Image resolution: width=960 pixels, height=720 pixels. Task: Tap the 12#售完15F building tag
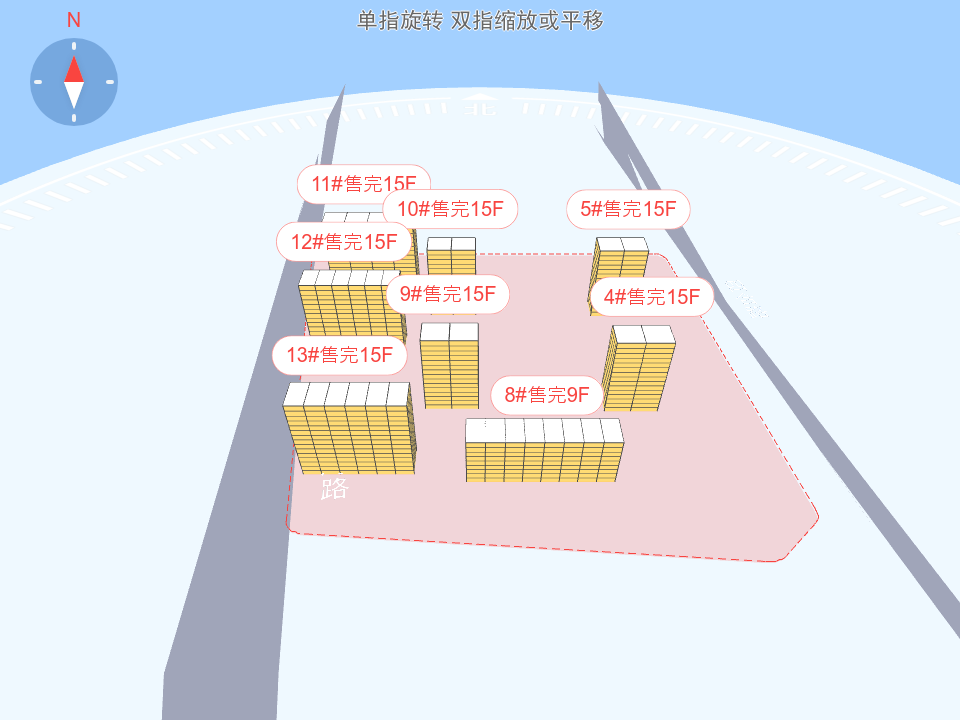344,242
